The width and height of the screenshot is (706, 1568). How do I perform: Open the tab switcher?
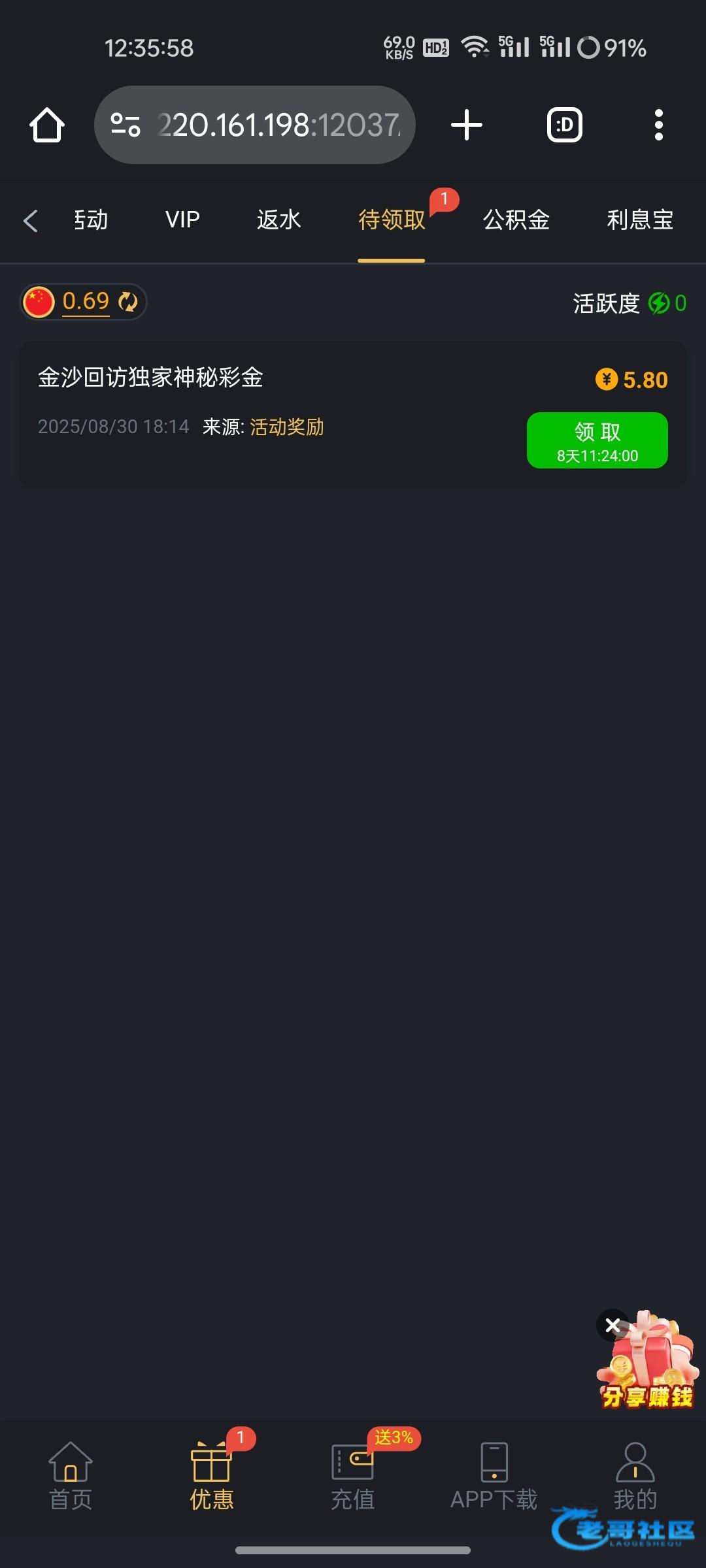pyautogui.click(x=564, y=125)
